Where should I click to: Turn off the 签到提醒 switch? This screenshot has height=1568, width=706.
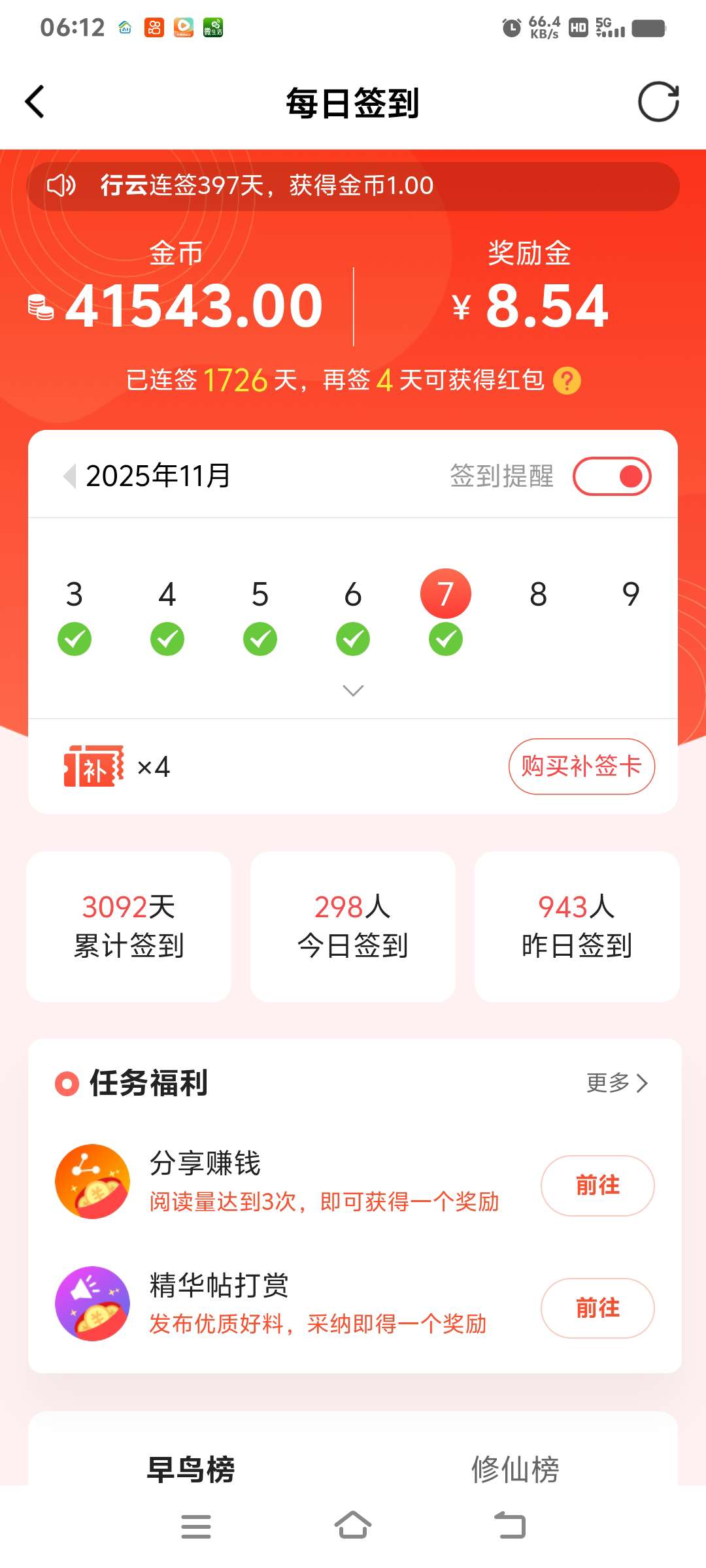pyautogui.click(x=612, y=476)
